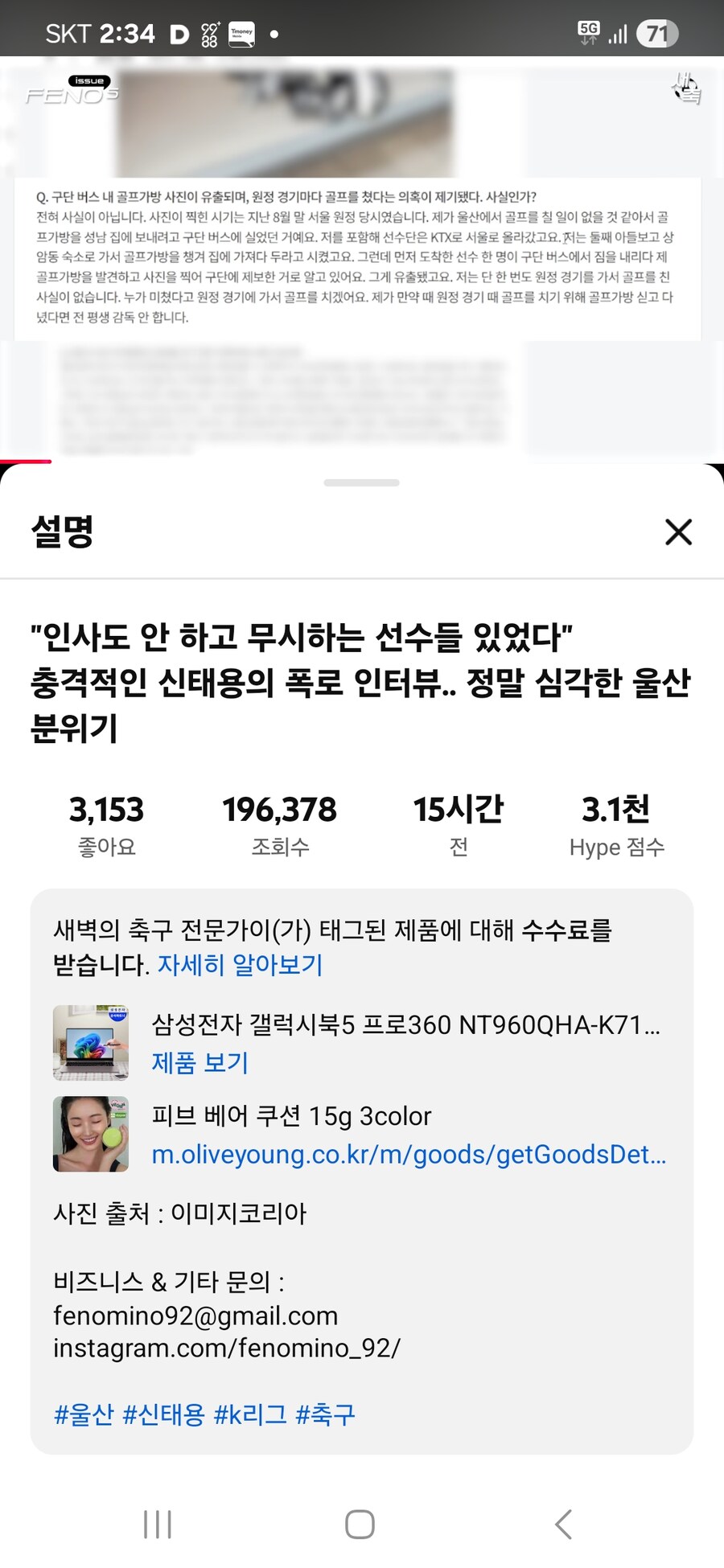This screenshot has height=1568, width=724.
Task: Open the 자세히 알아보기 link
Action: click(x=240, y=964)
